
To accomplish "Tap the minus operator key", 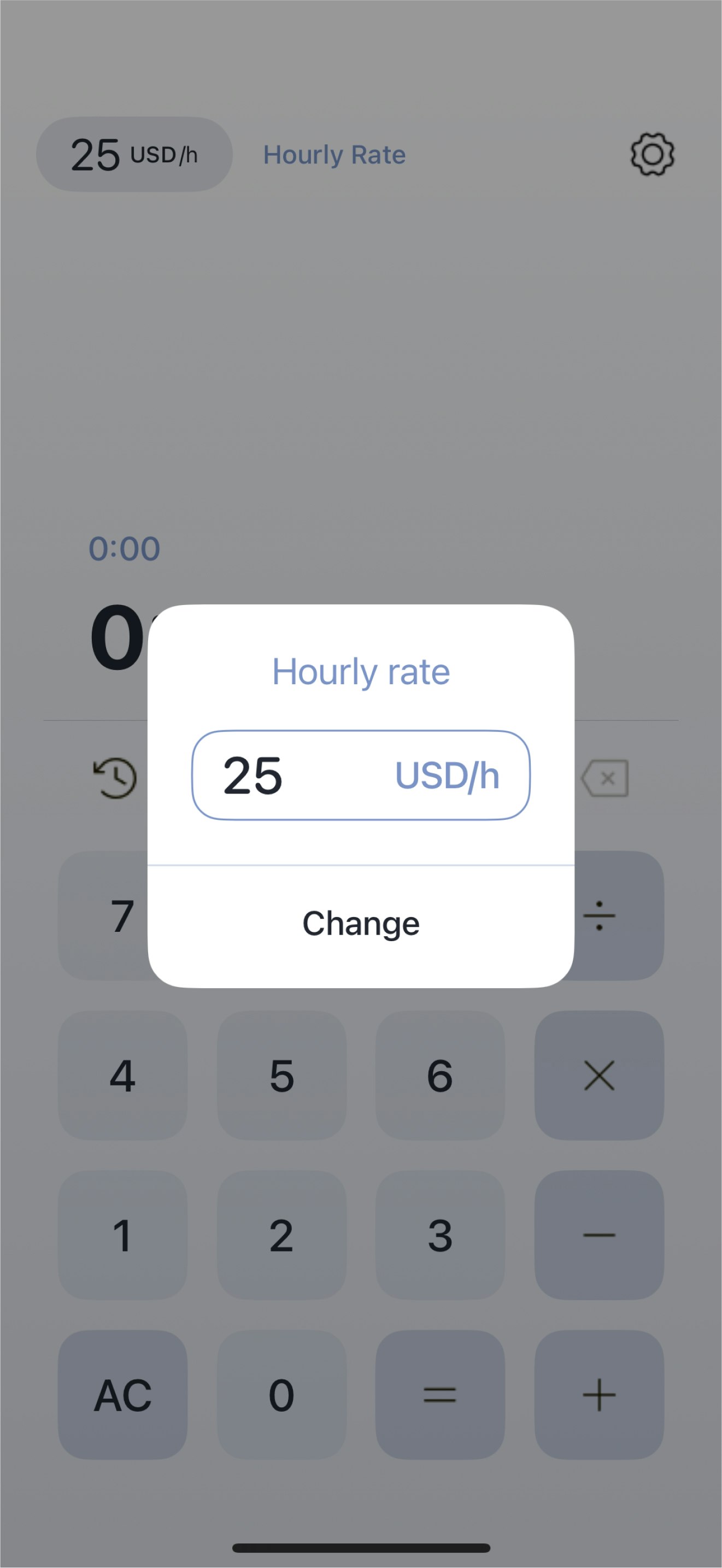I will [x=599, y=1235].
